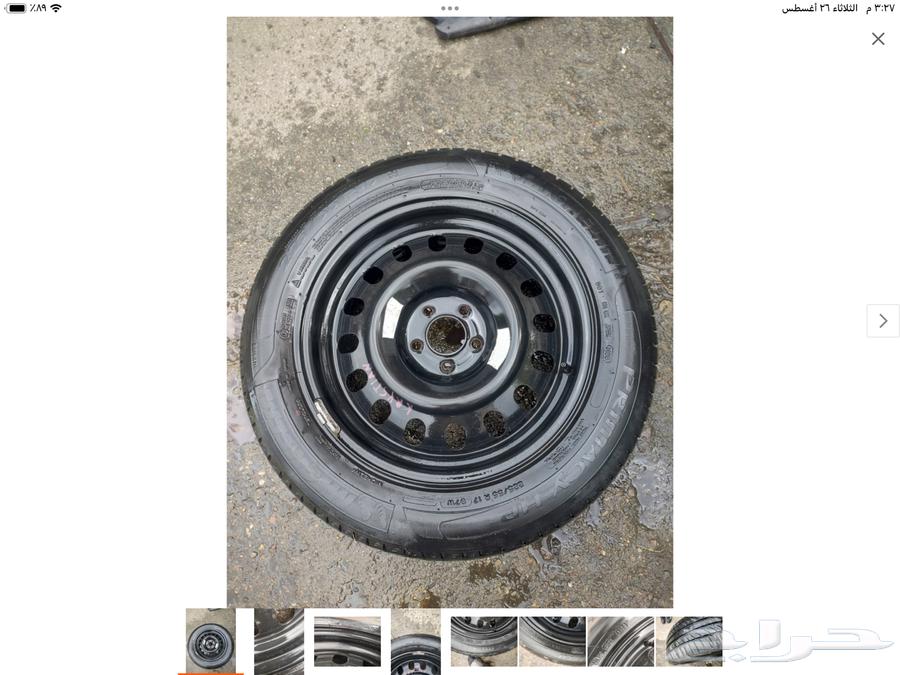Close the photo viewer
Screen dimensions: 900x675
(878, 39)
